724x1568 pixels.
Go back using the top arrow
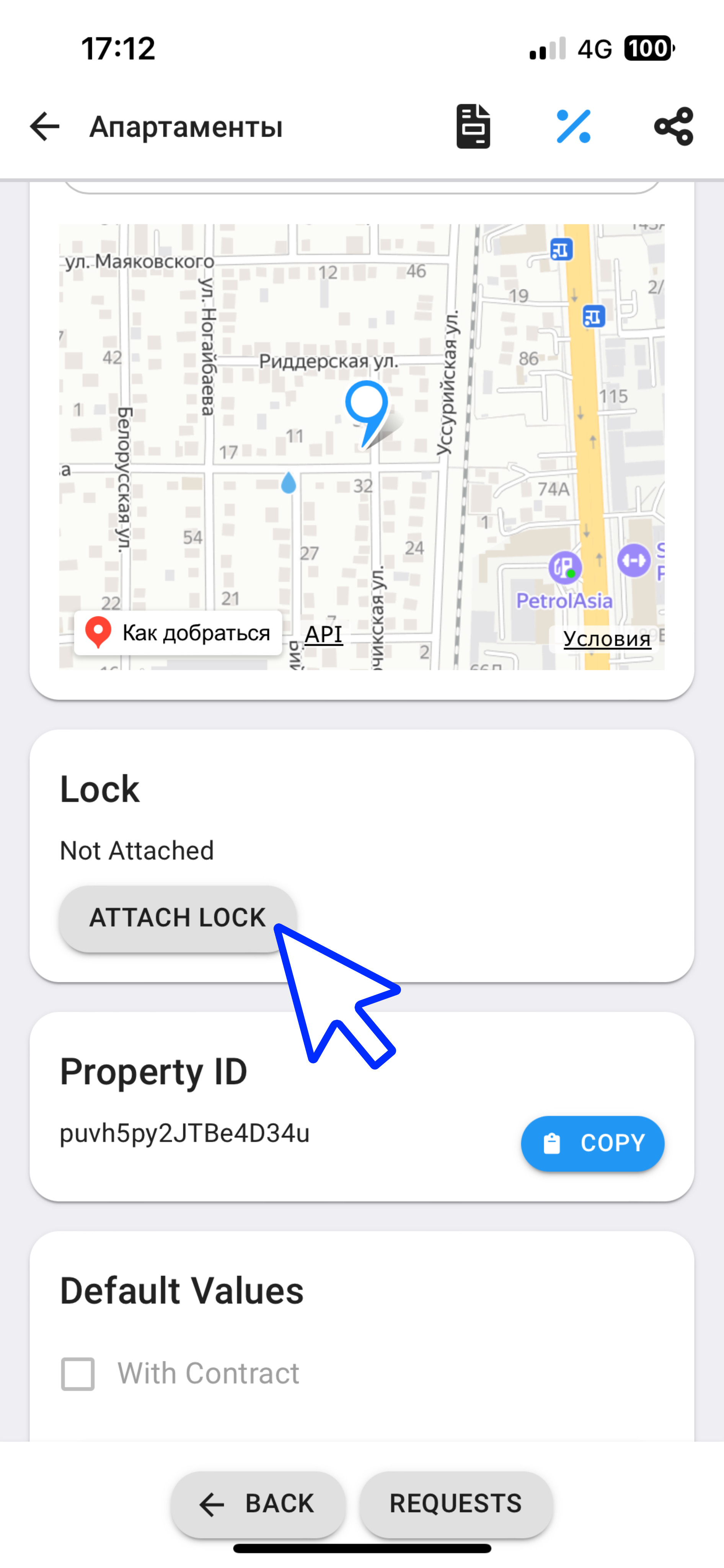(x=44, y=127)
